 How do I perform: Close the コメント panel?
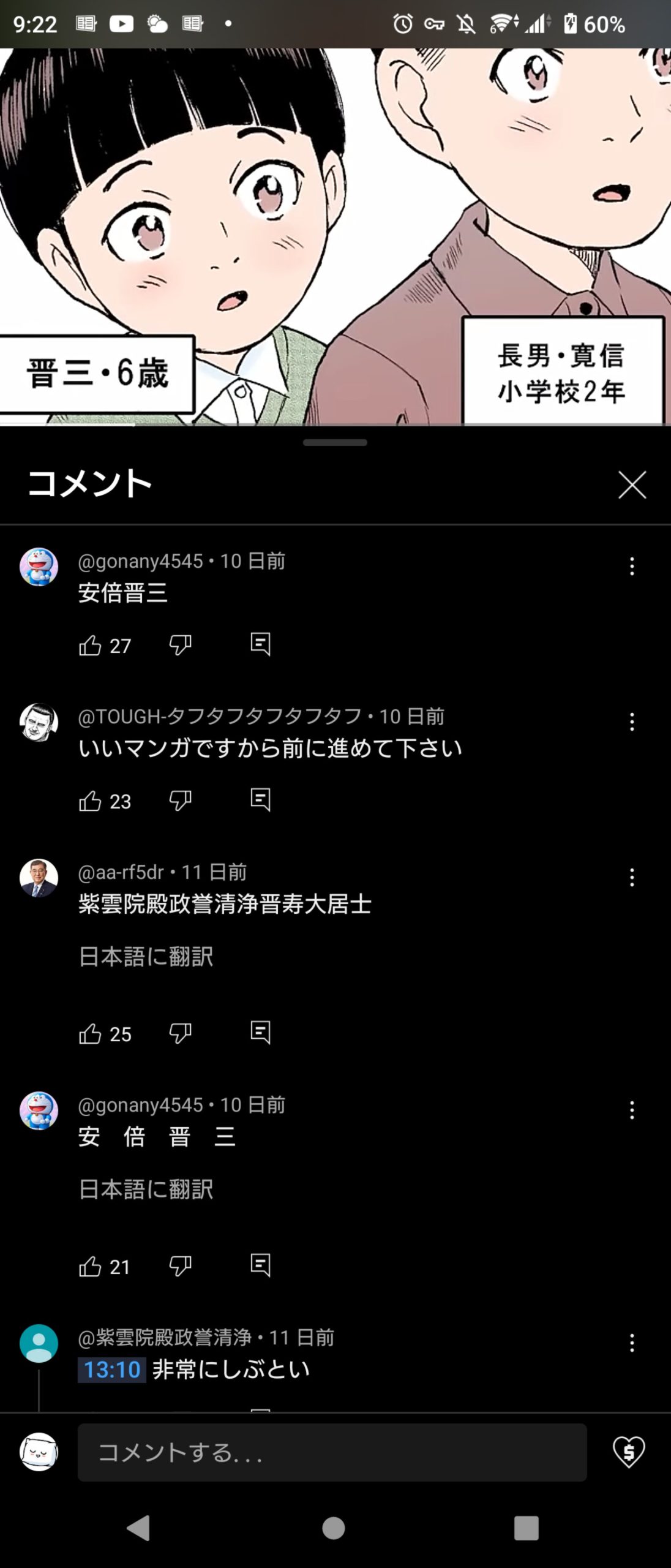pos(632,485)
